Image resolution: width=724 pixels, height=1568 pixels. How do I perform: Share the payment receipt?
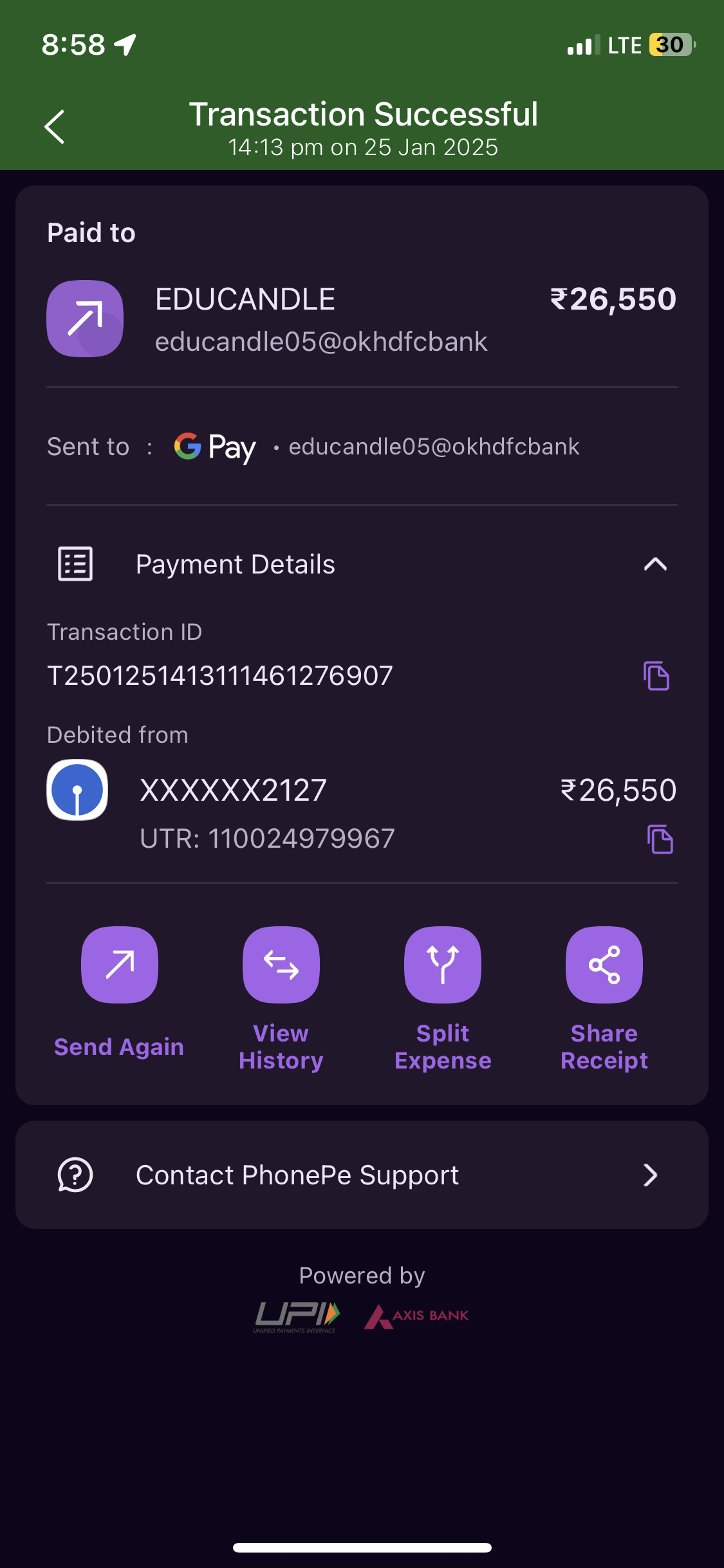click(x=604, y=964)
